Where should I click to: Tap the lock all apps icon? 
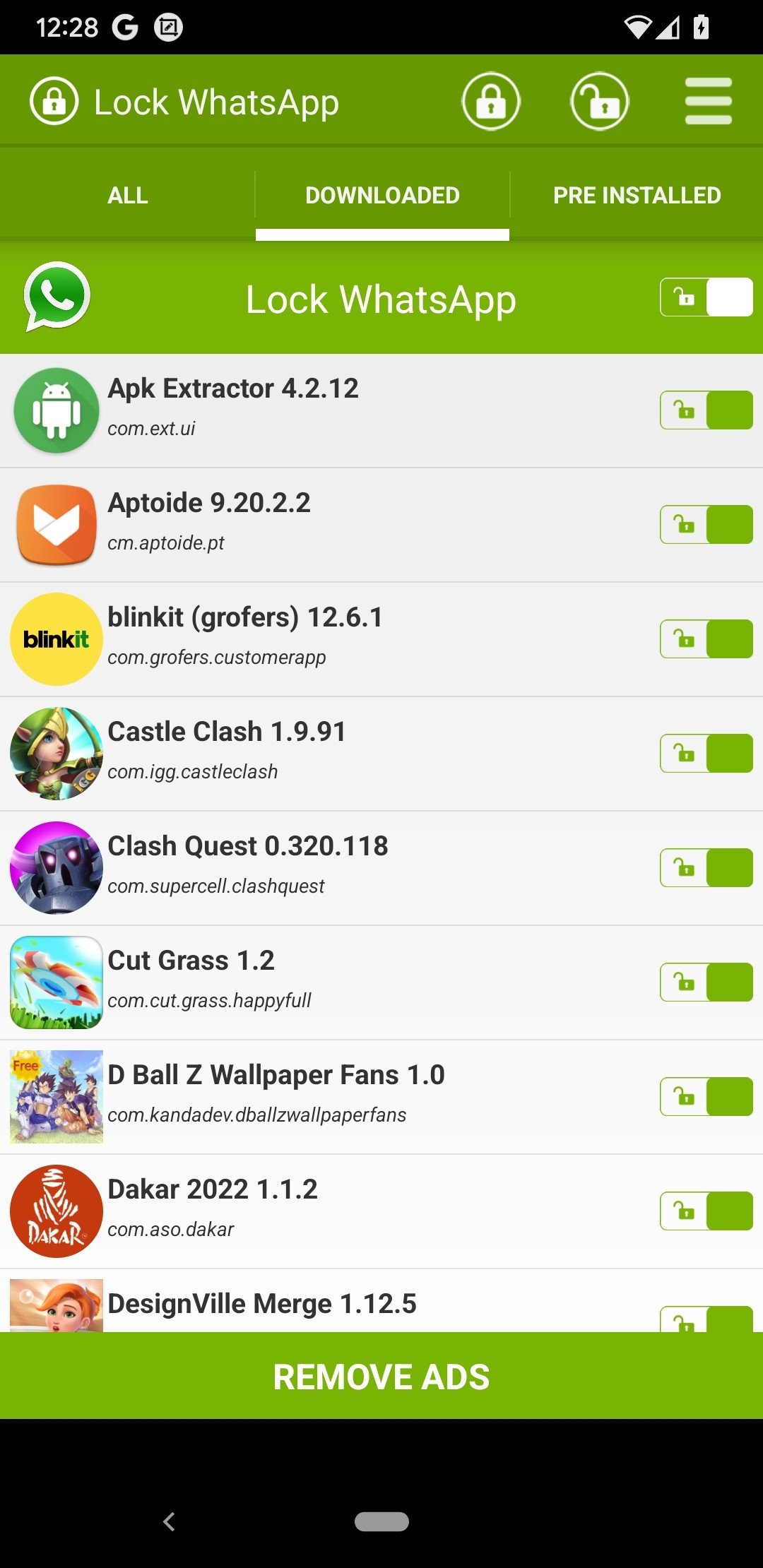click(x=491, y=102)
